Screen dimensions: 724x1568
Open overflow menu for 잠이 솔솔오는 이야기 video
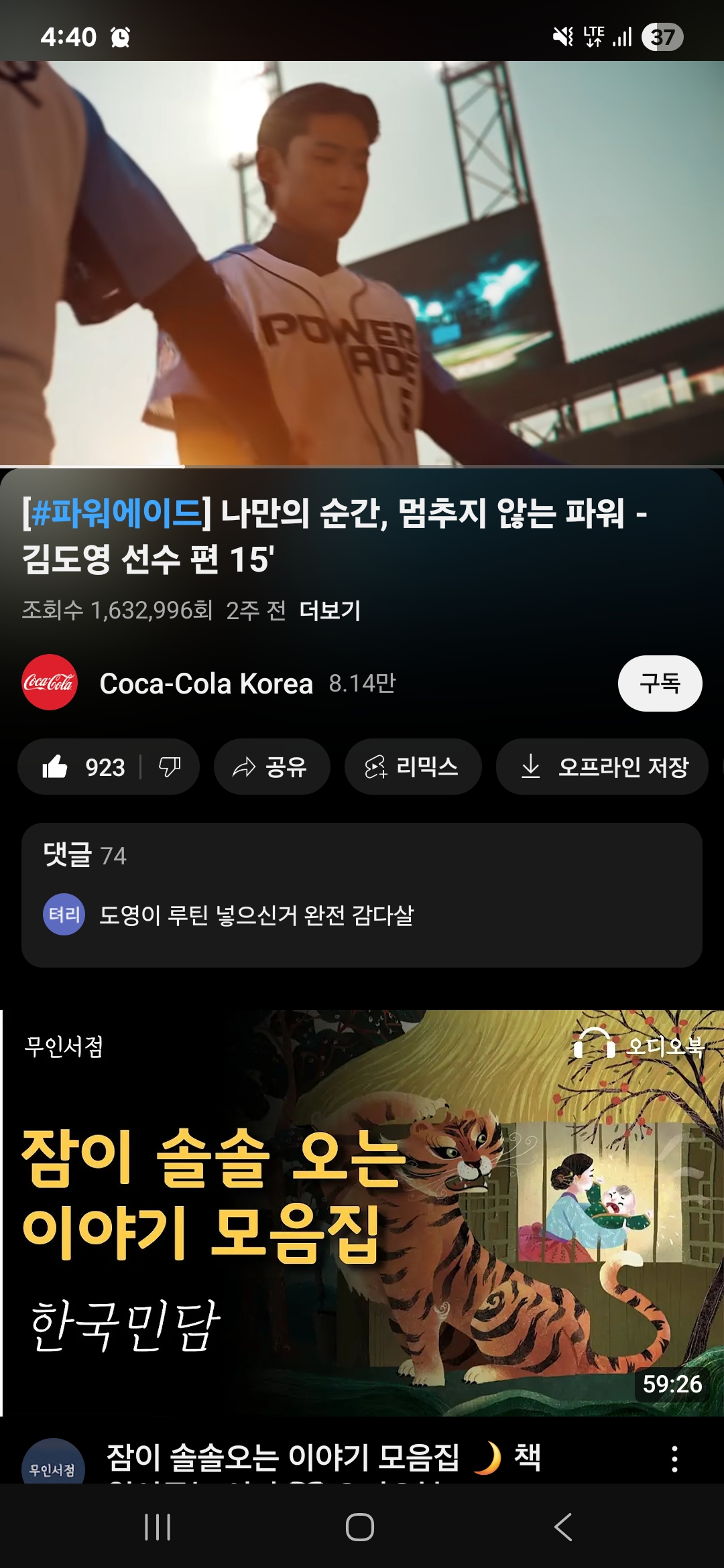click(674, 1459)
